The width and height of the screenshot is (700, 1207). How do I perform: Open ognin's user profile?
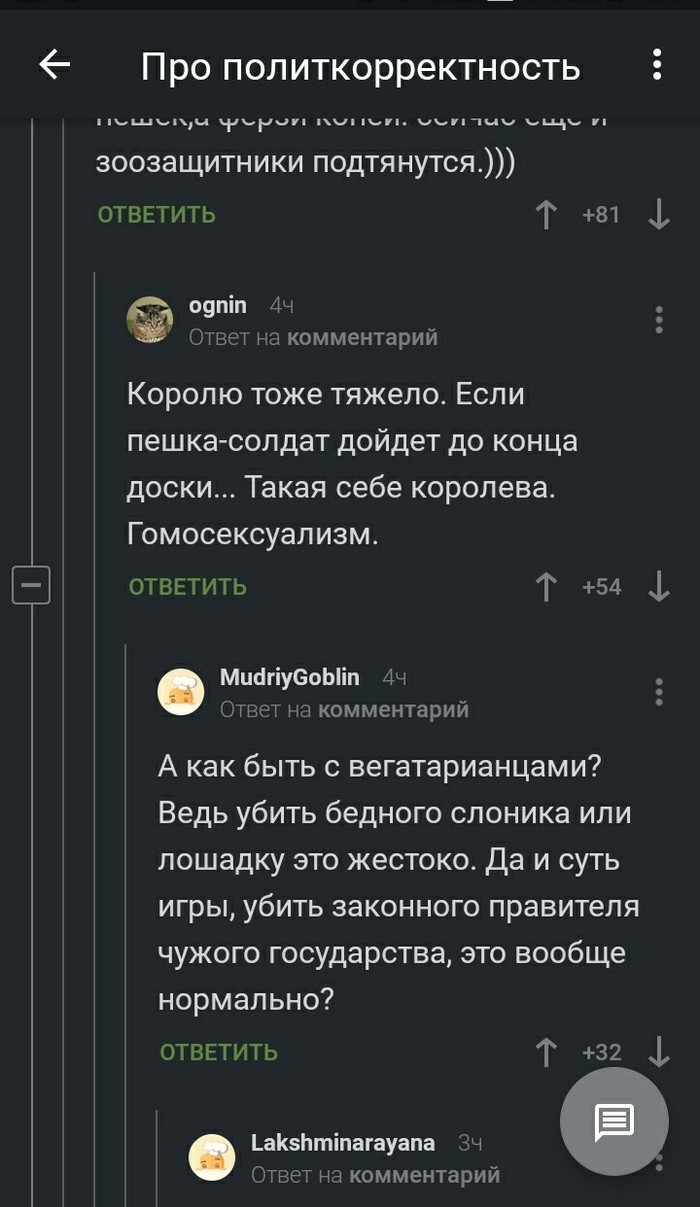(217, 305)
